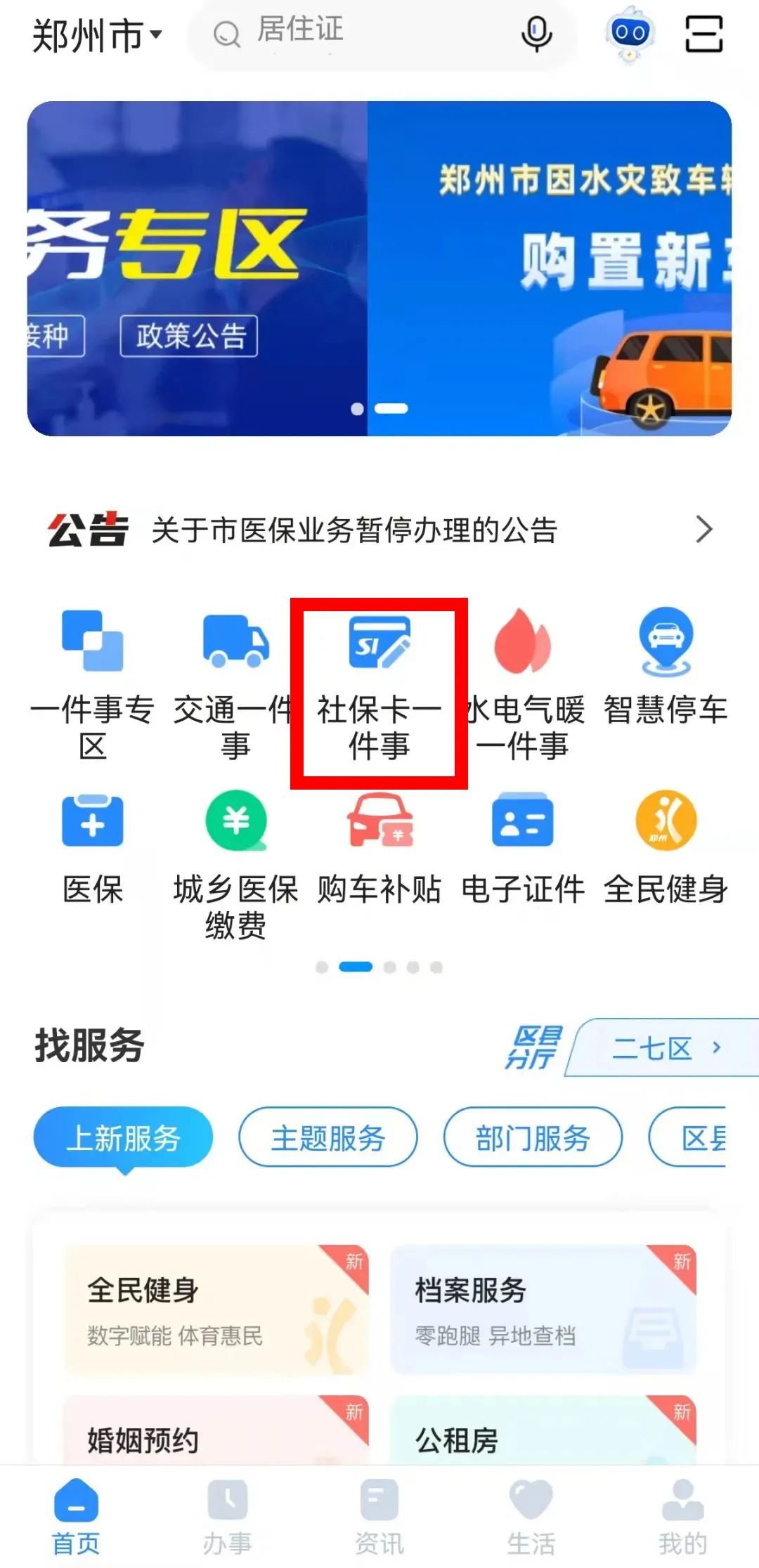Image resolution: width=759 pixels, height=1568 pixels.
Task: Open 购车补贴 service
Action: pyautogui.click(x=379, y=849)
